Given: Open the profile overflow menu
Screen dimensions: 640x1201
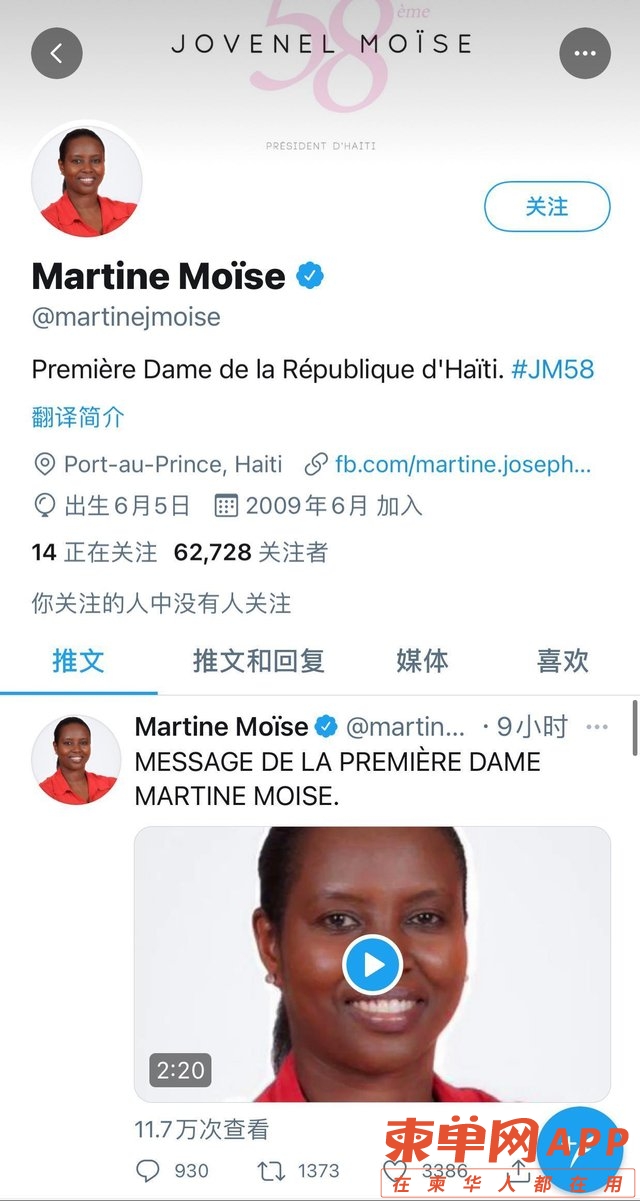Looking at the screenshot, I should (585, 53).
